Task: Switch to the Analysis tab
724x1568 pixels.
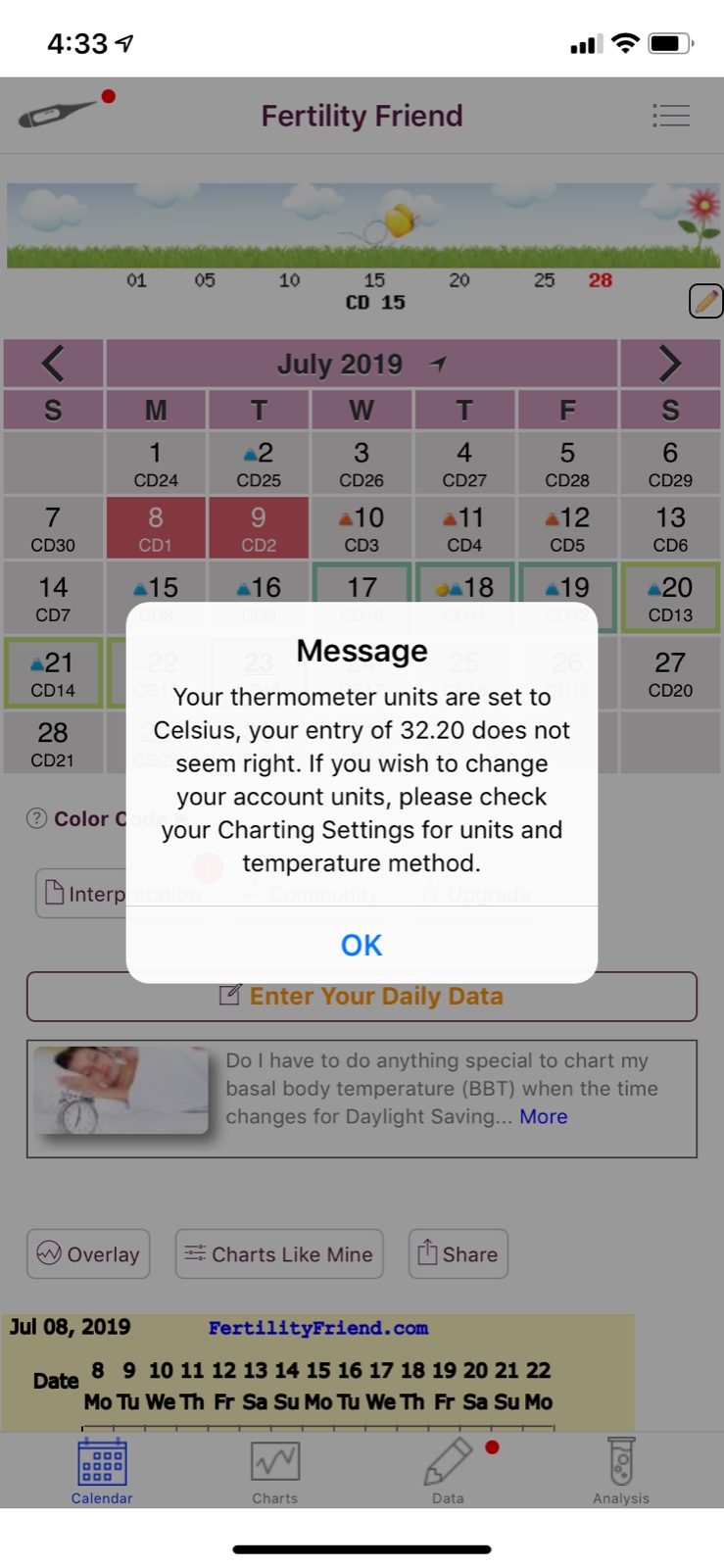Action: pos(620,1472)
